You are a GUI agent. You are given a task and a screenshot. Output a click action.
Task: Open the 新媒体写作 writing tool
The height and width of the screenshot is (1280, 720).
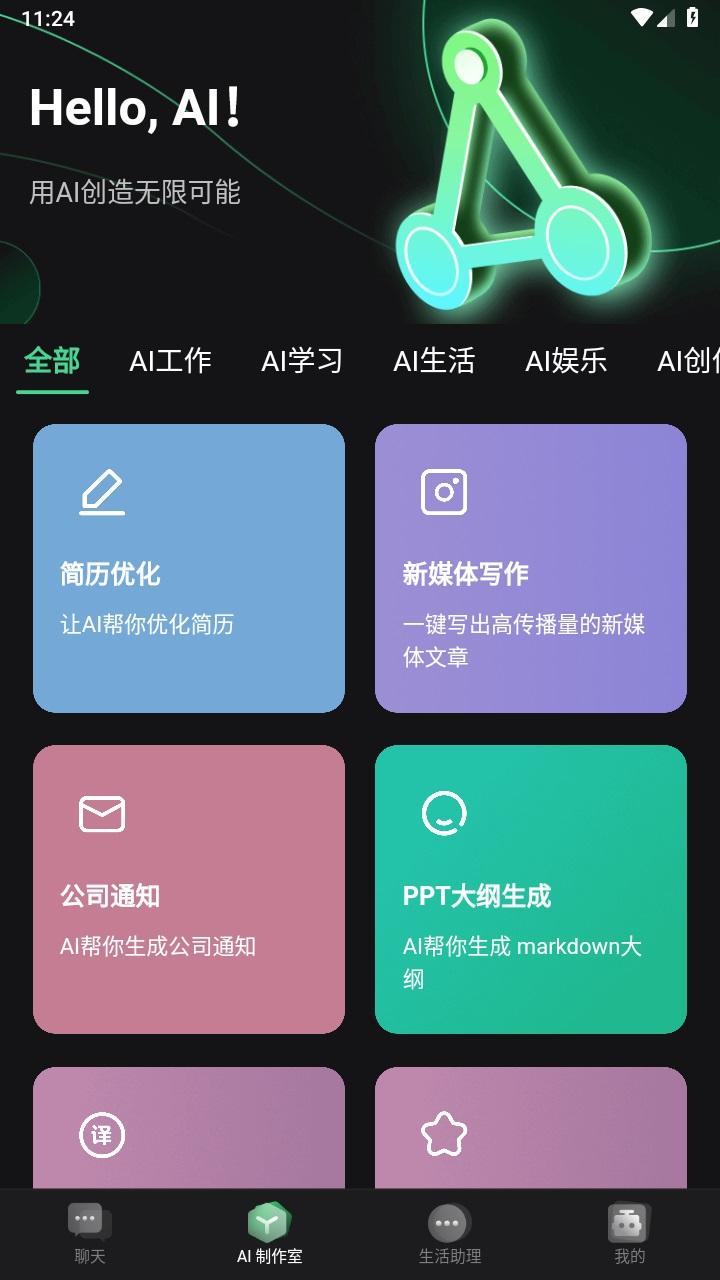531,568
